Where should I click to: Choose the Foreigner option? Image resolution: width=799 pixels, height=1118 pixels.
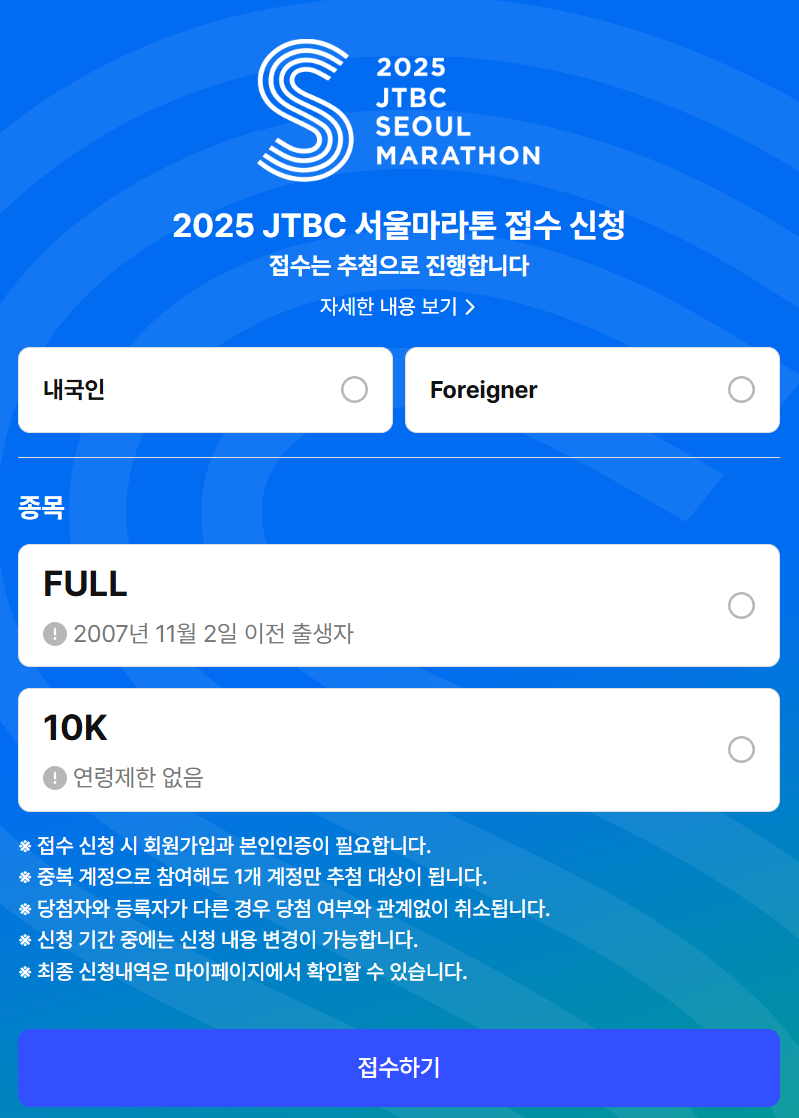click(741, 390)
